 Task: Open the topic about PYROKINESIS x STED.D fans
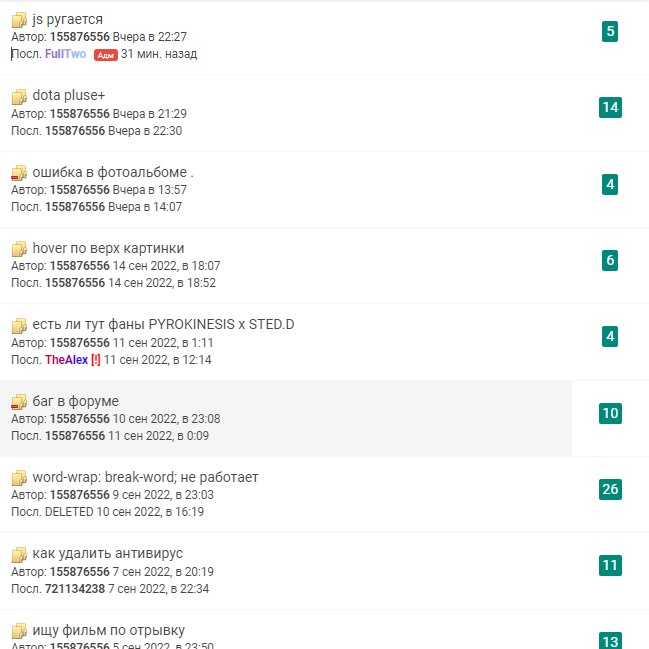click(x=163, y=325)
